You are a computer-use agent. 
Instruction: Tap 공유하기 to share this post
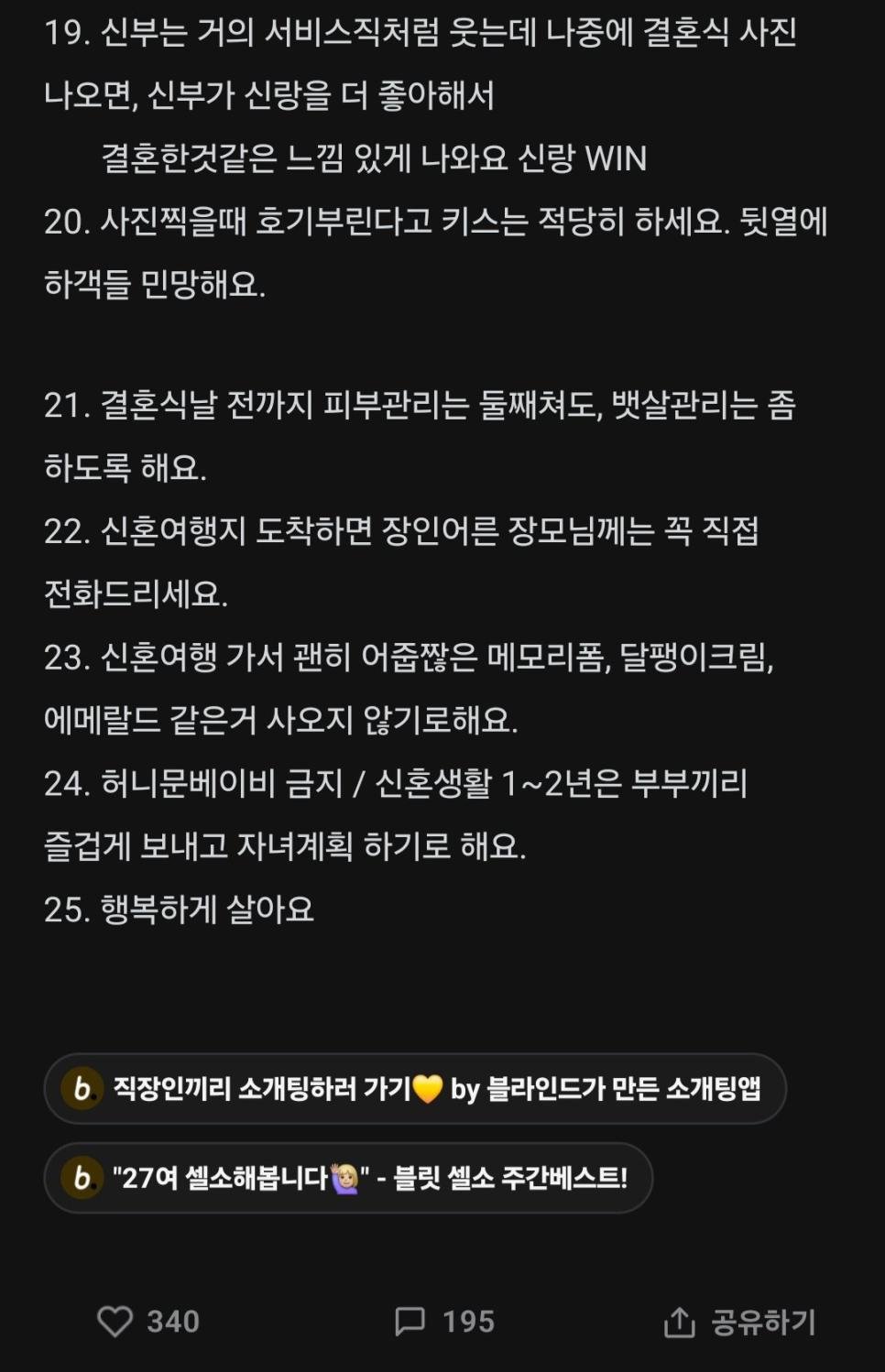click(x=739, y=1322)
